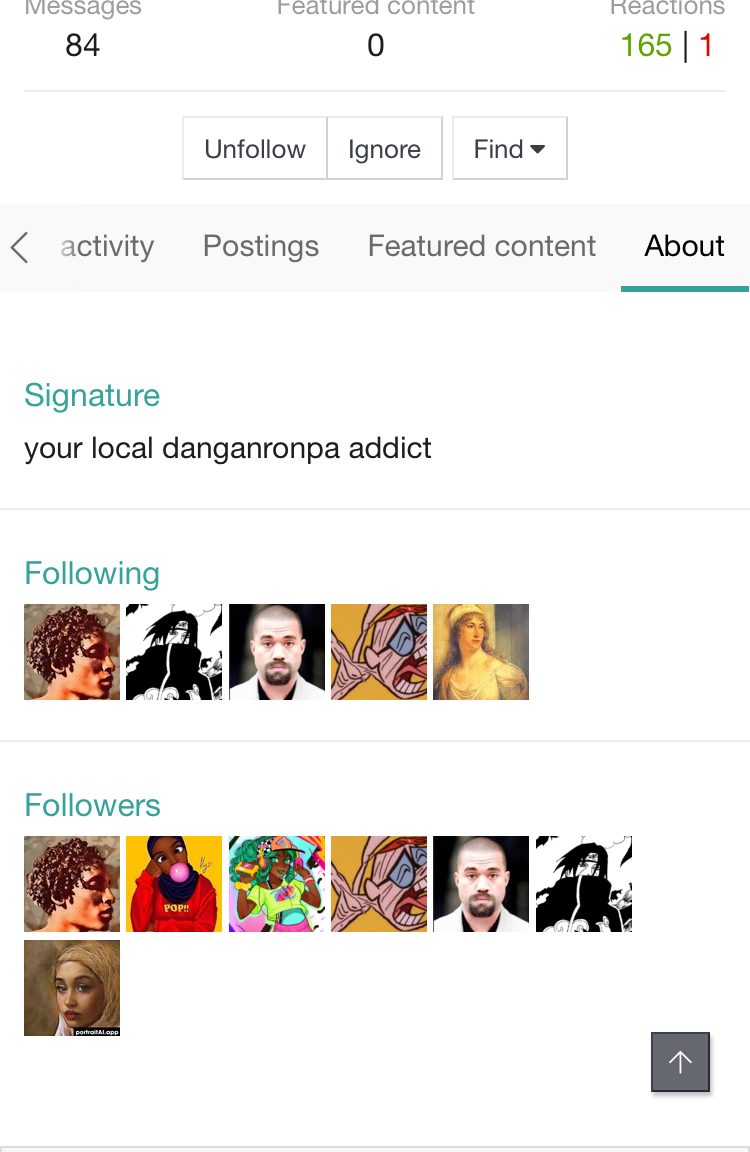
Task: Unfollow this user
Action: coord(255,149)
